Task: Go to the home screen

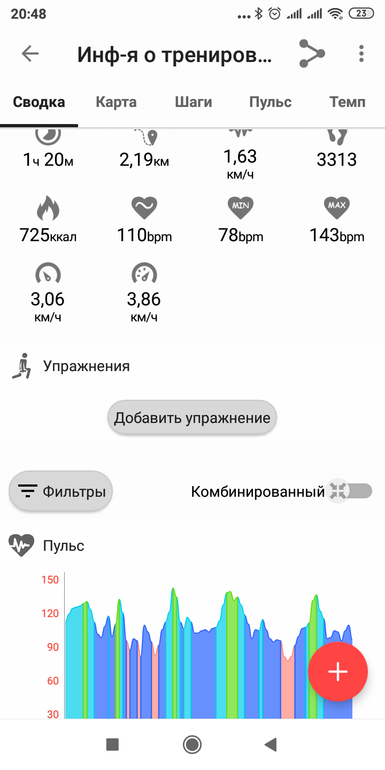Action: (192, 744)
